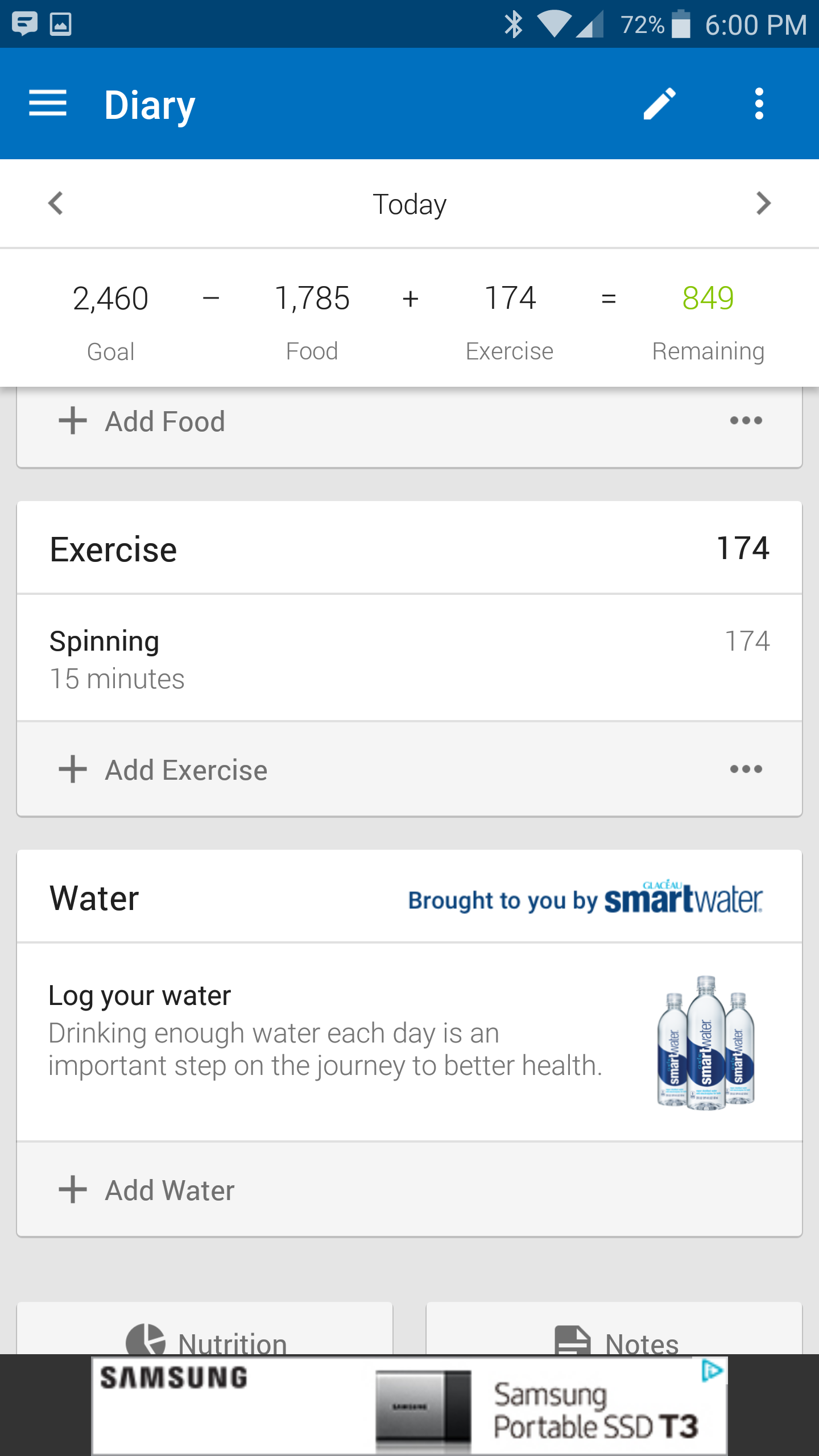819x1456 pixels.
Task: Tap the plus icon next to Add Food
Action: point(72,421)
